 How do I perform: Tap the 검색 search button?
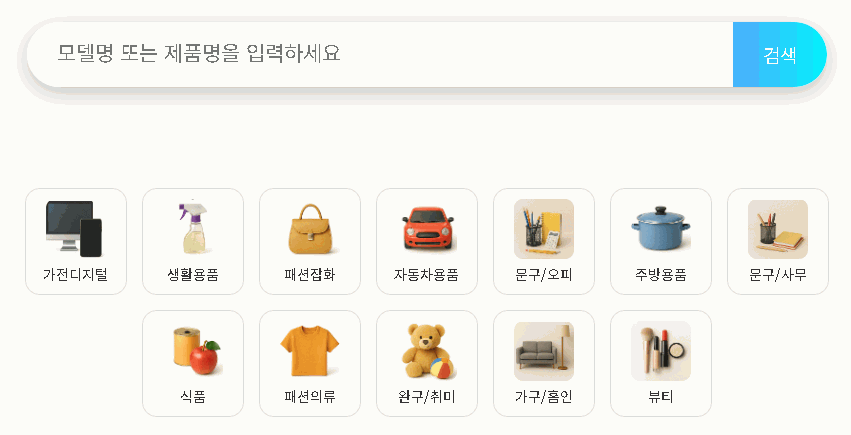coord(779,54)
